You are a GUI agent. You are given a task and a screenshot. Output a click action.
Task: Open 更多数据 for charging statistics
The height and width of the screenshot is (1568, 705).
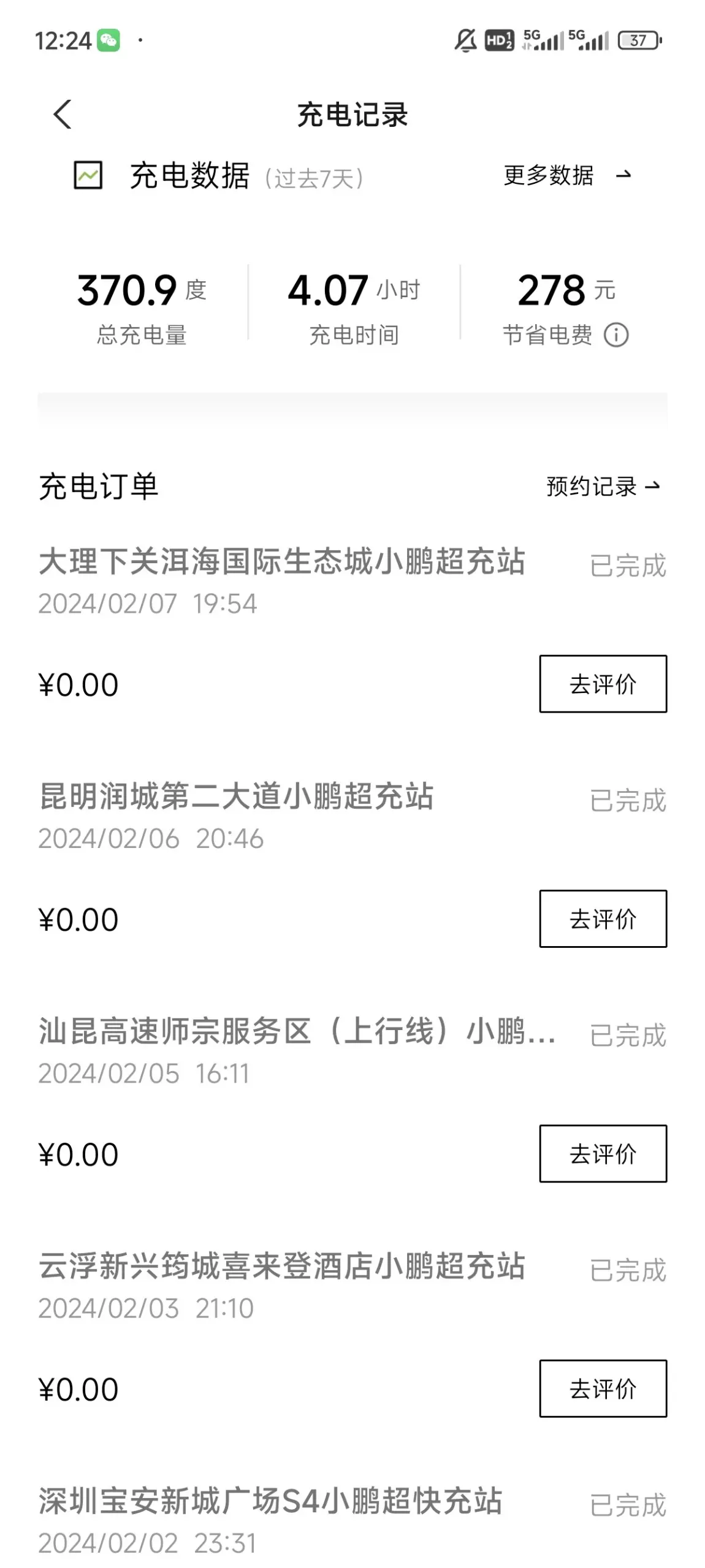567,175
